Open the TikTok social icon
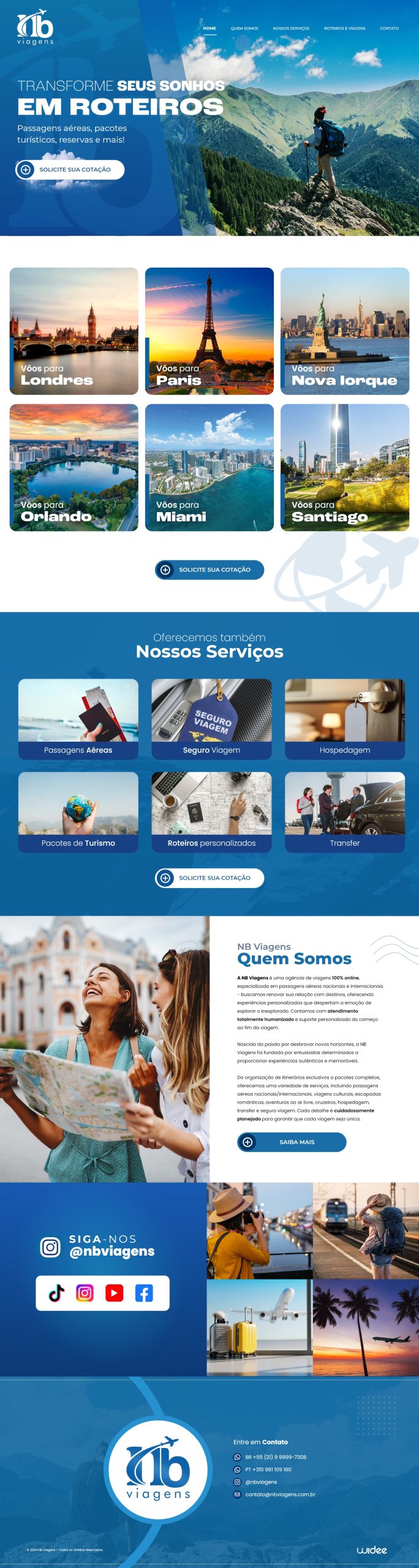This screenshot has height=1568, width=419. [56, 1293]
